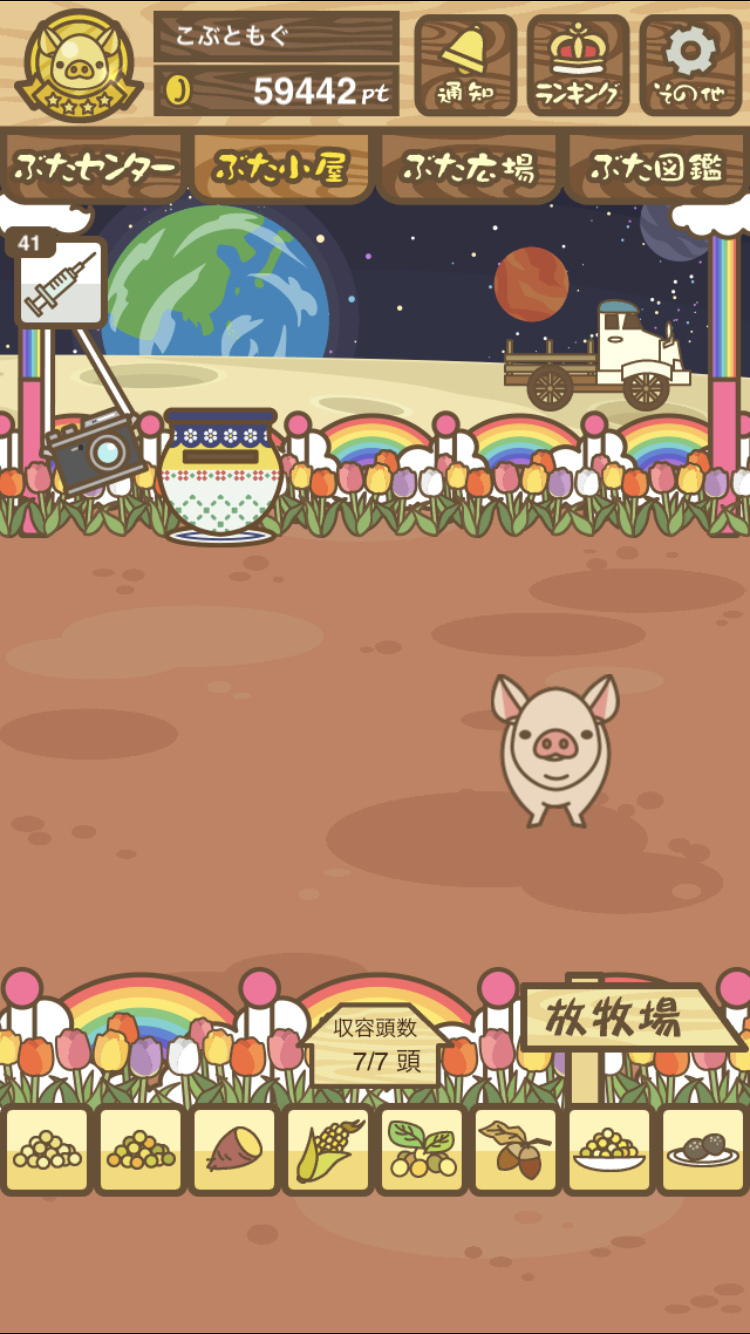Open the 通知 notifications bell
Image resolution: width=750 pixels, height=1334 pixels.
466,65
